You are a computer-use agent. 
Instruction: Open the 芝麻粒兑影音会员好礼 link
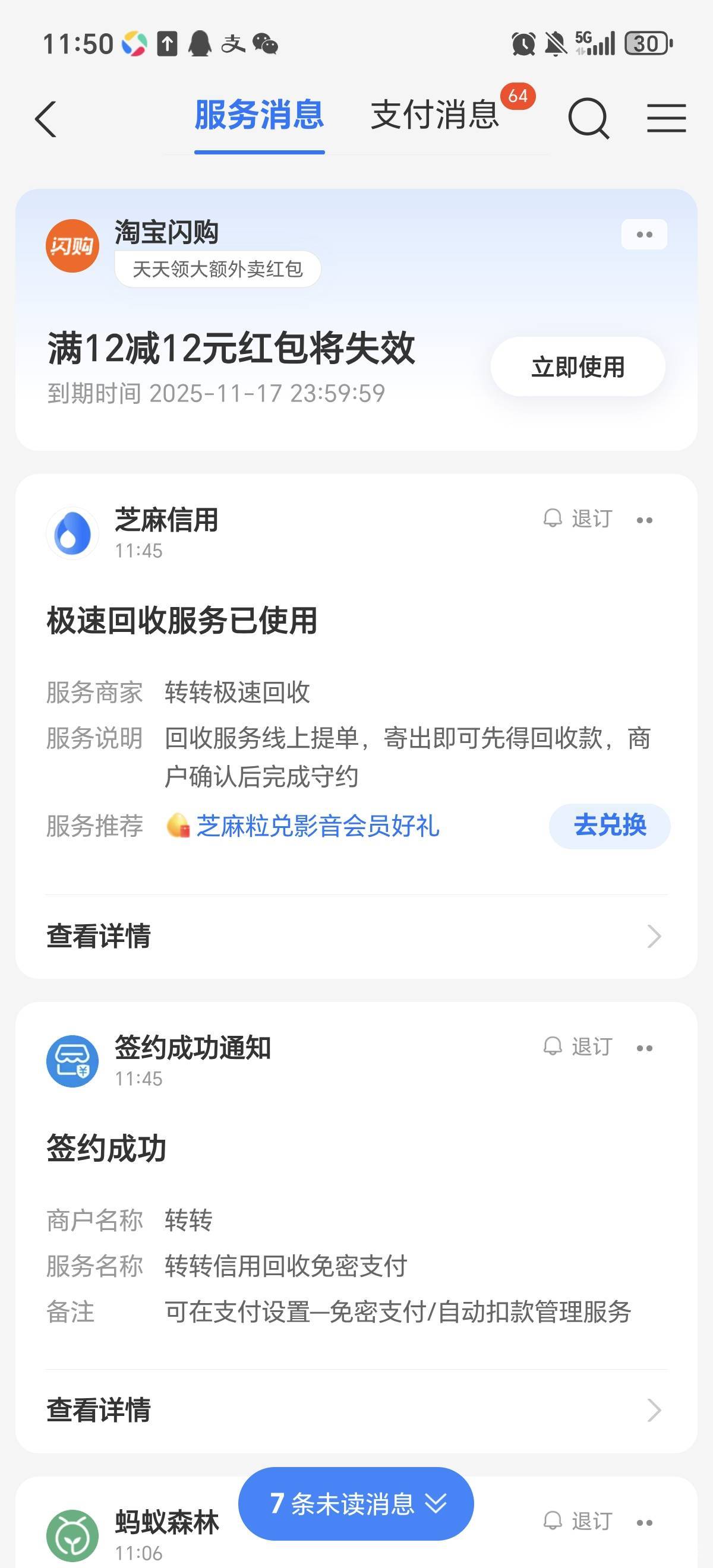pyautogui.click(x=317, y=826)
